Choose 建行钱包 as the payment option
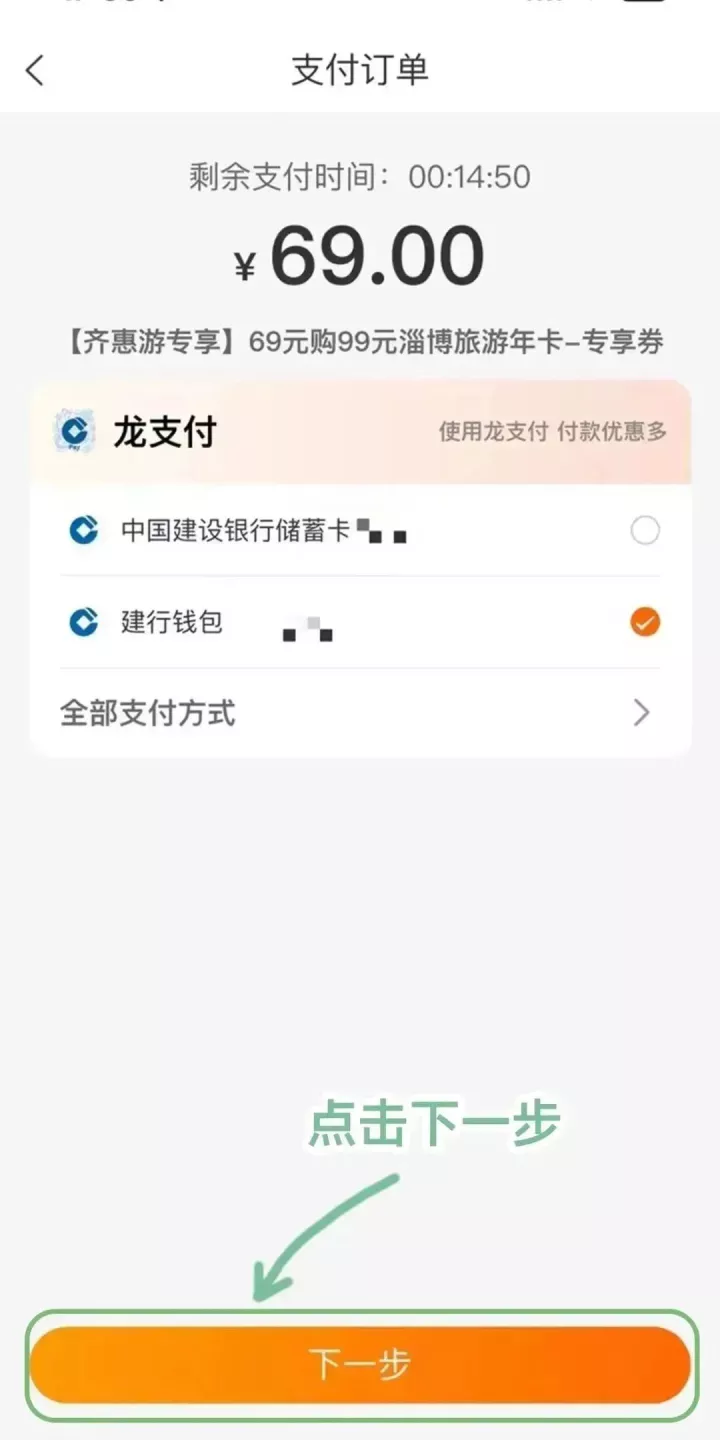Viewport: 720px width, 1440px height. 644,622
